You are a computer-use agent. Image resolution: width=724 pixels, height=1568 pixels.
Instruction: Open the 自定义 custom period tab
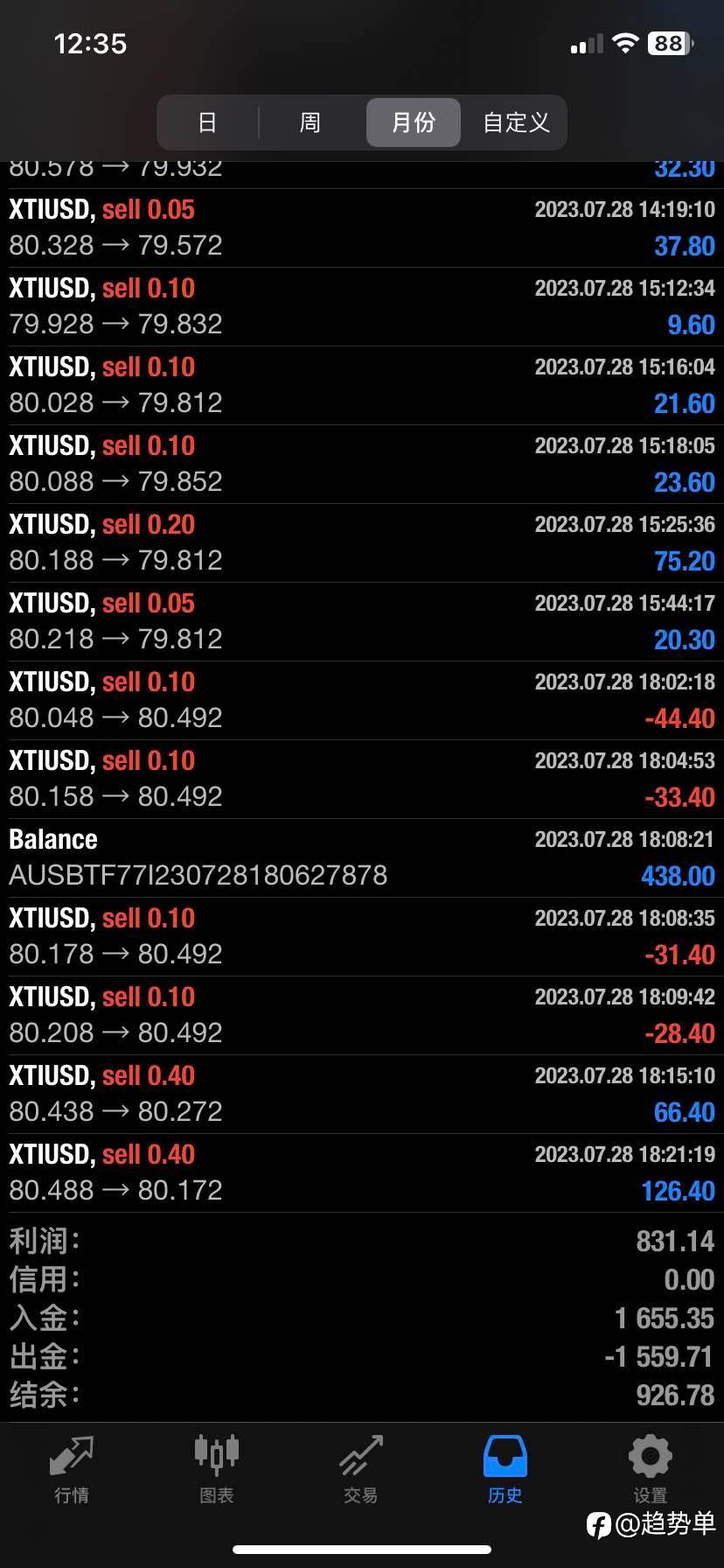tap(516, 122)
